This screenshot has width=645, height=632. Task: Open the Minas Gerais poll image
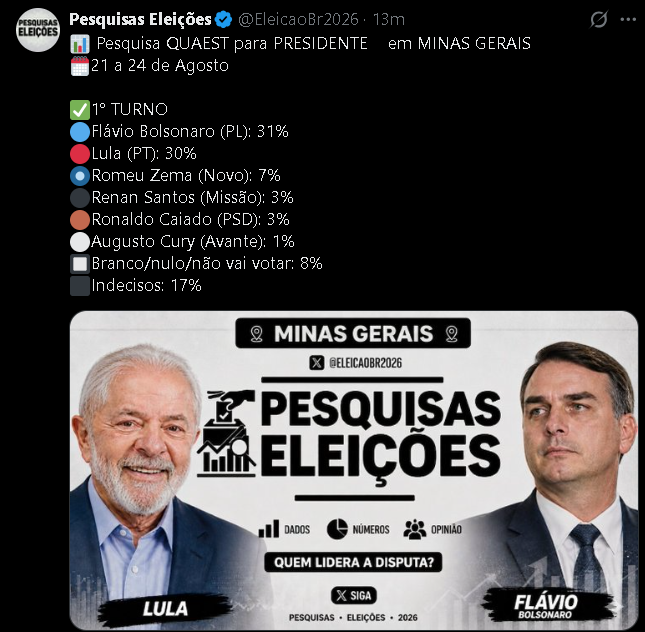(354, 470)
